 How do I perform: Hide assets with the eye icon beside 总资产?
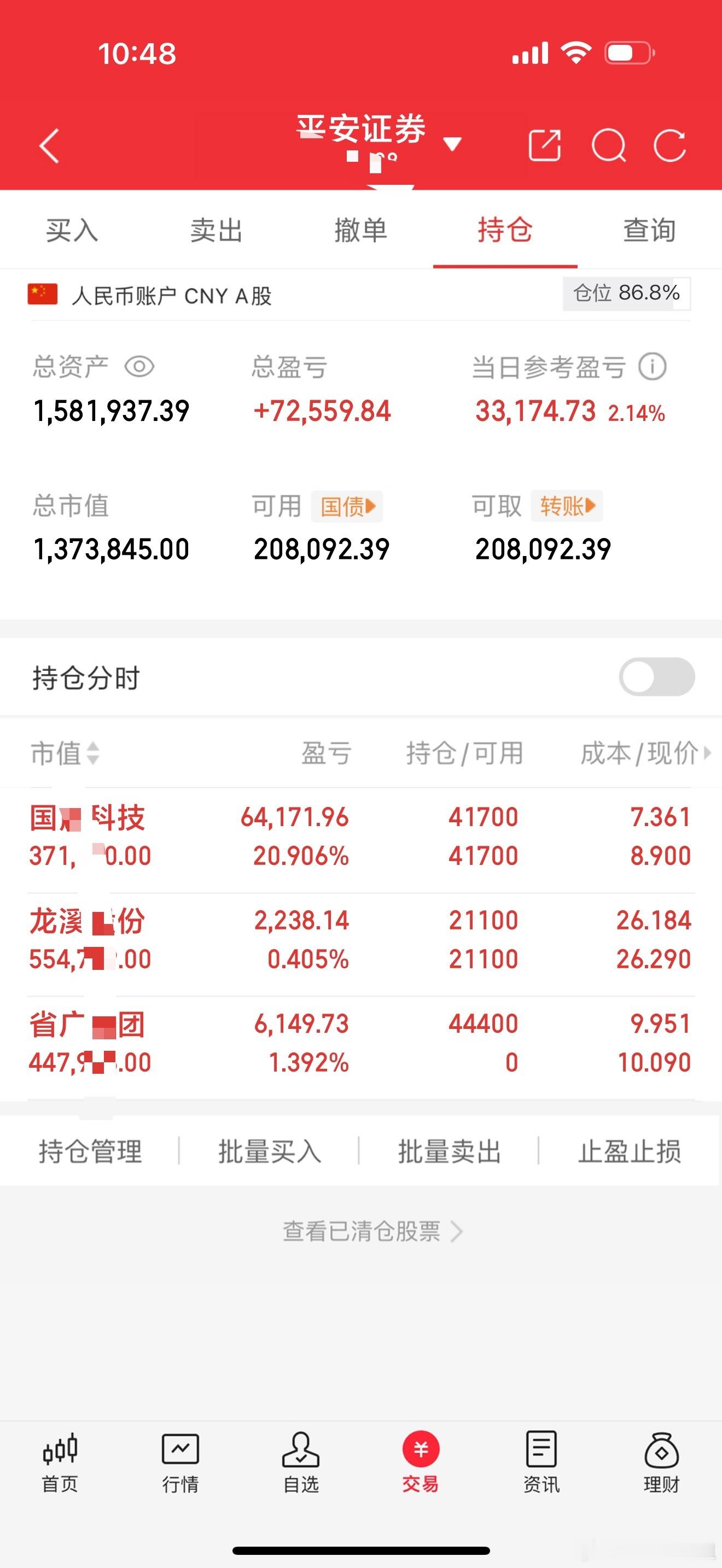[x=139, y=366]
